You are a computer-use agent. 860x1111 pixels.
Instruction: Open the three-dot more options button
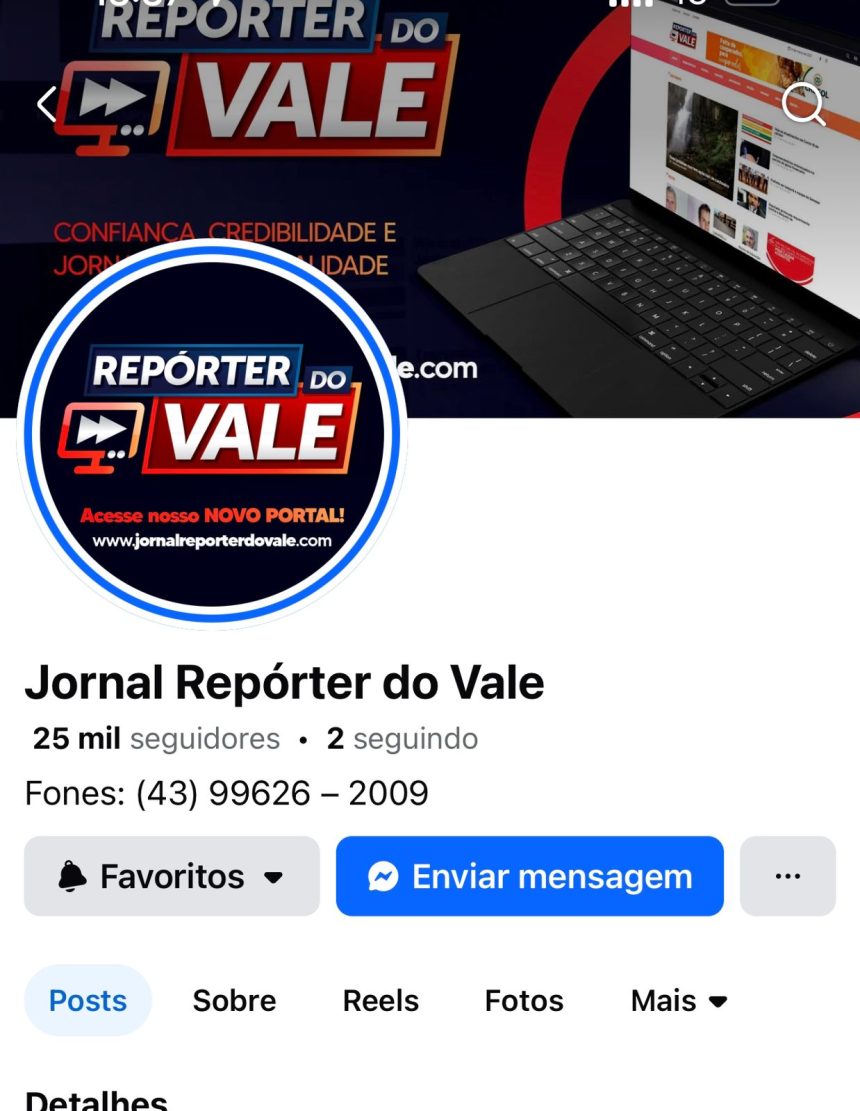[x=787, y=877]
